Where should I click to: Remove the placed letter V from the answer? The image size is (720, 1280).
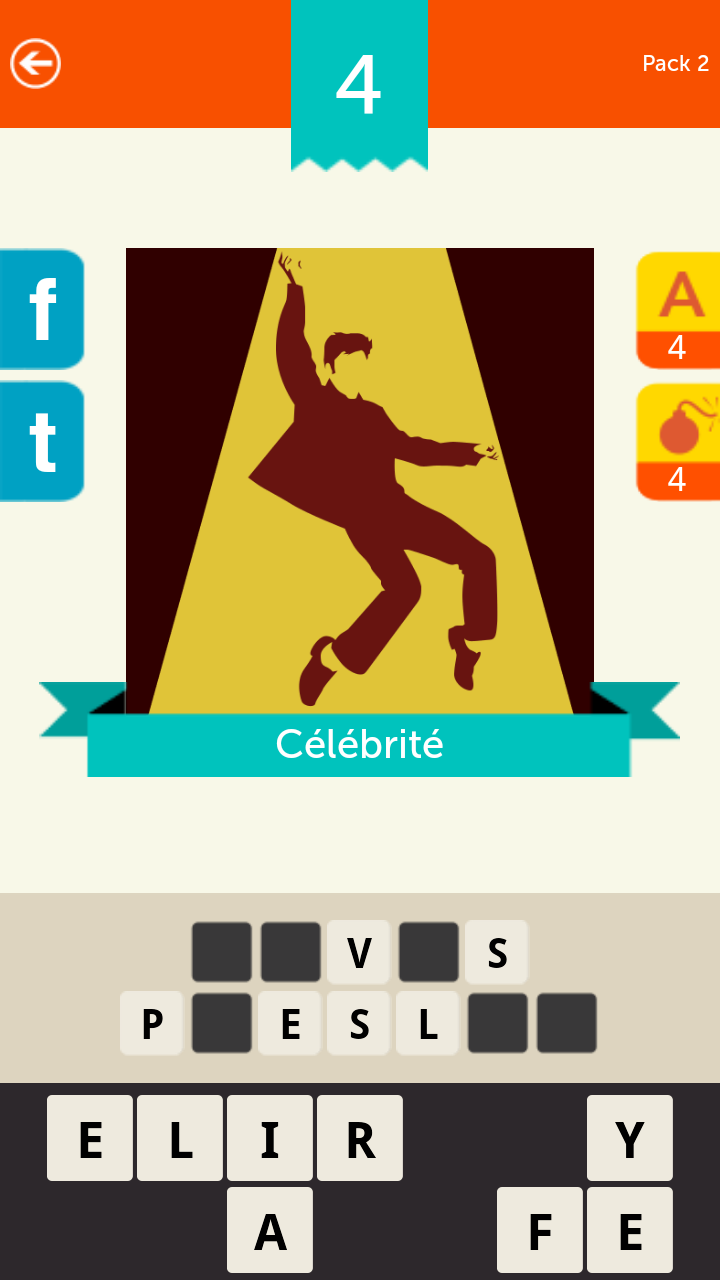[359, 952]
